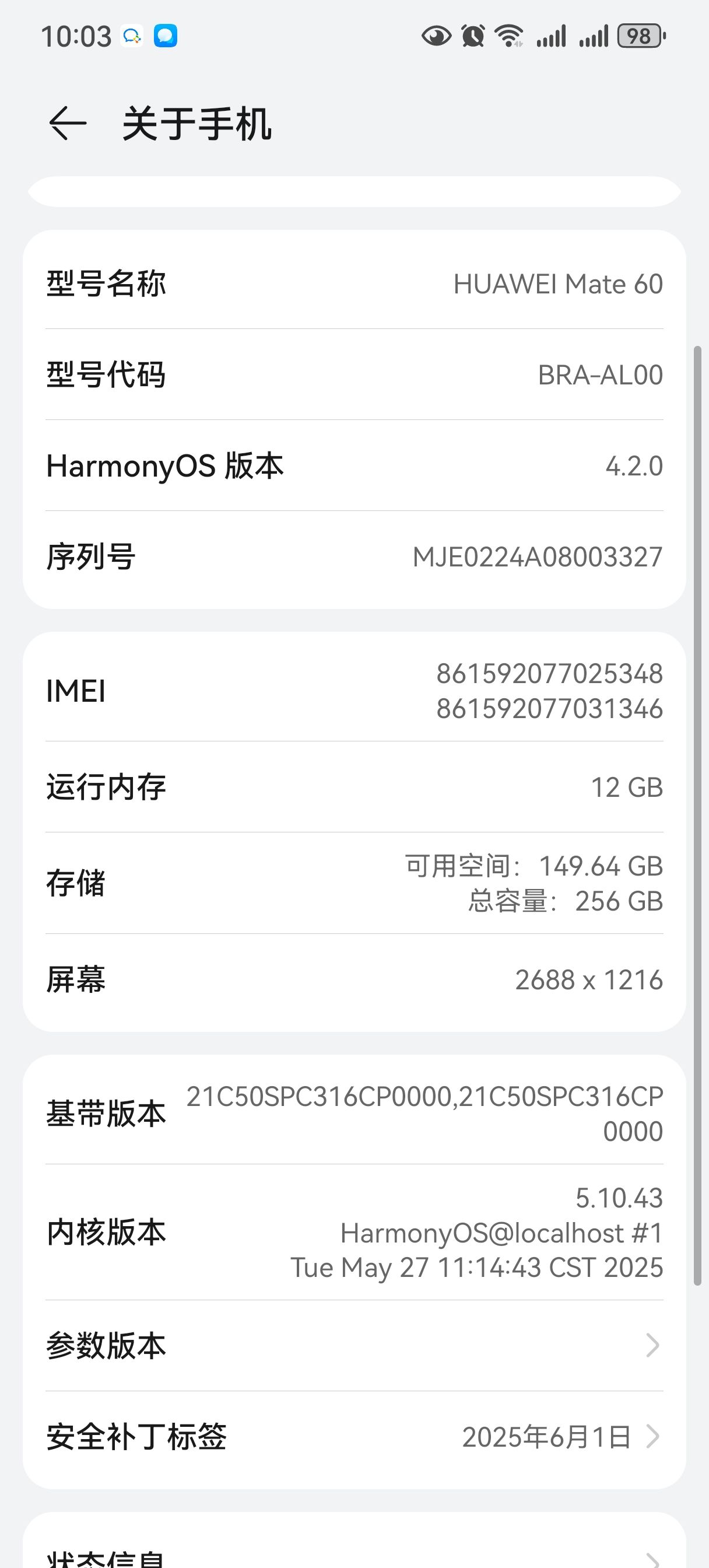Go back from 关于手机 page
This screenshot has height=1568, width=709.
pyautogui.click(x=67, y=124)
